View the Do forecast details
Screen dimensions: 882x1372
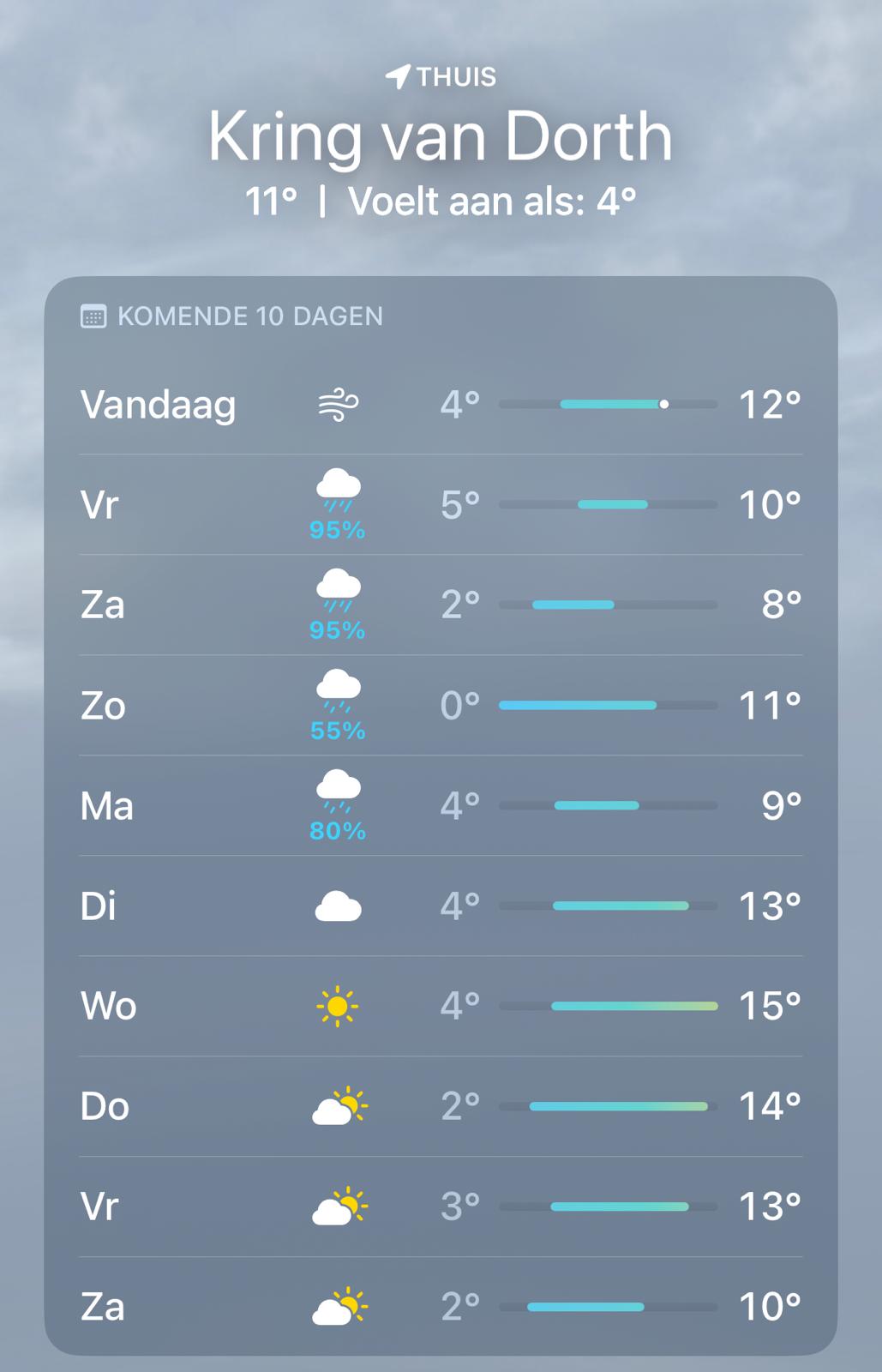click(441, 1106)
